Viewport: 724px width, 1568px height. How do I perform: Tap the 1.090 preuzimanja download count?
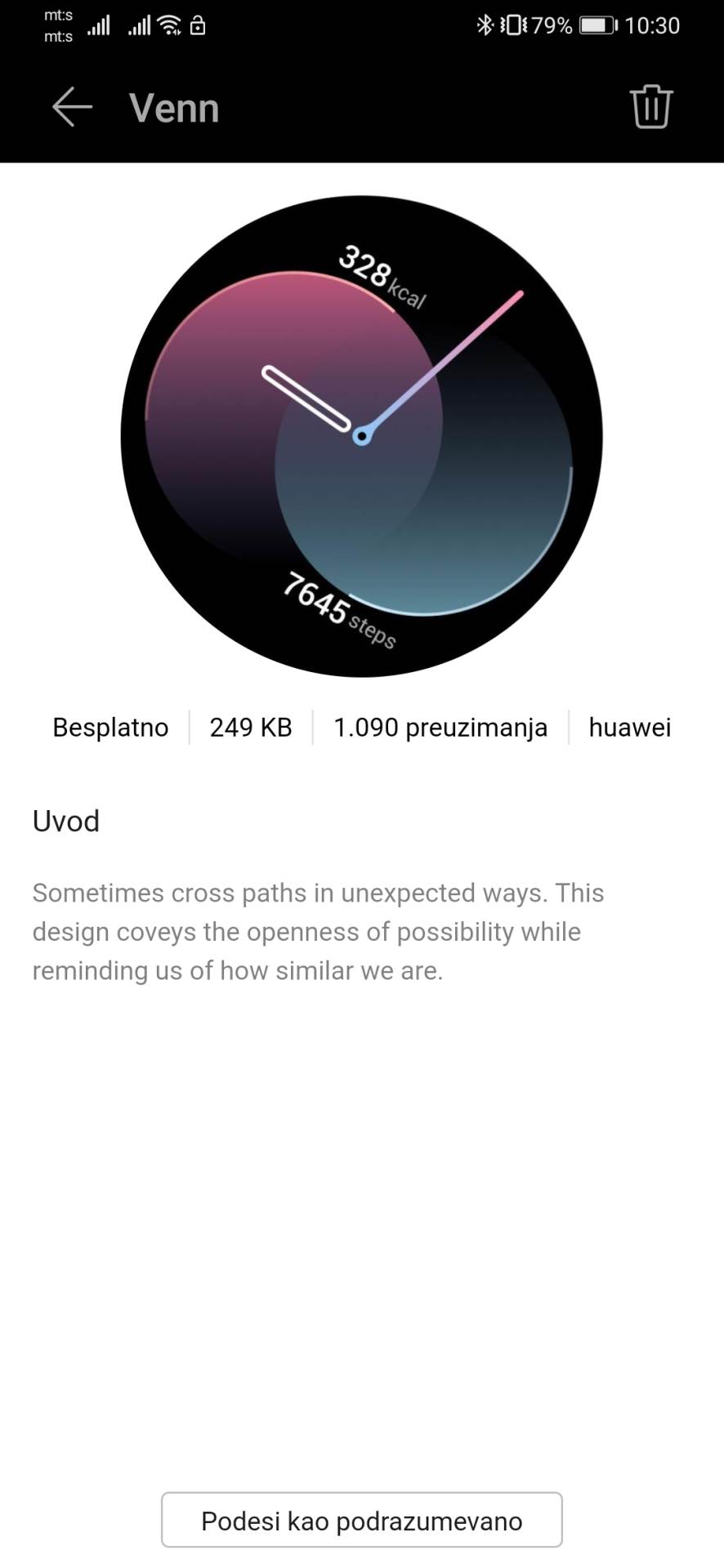point(440,727)
